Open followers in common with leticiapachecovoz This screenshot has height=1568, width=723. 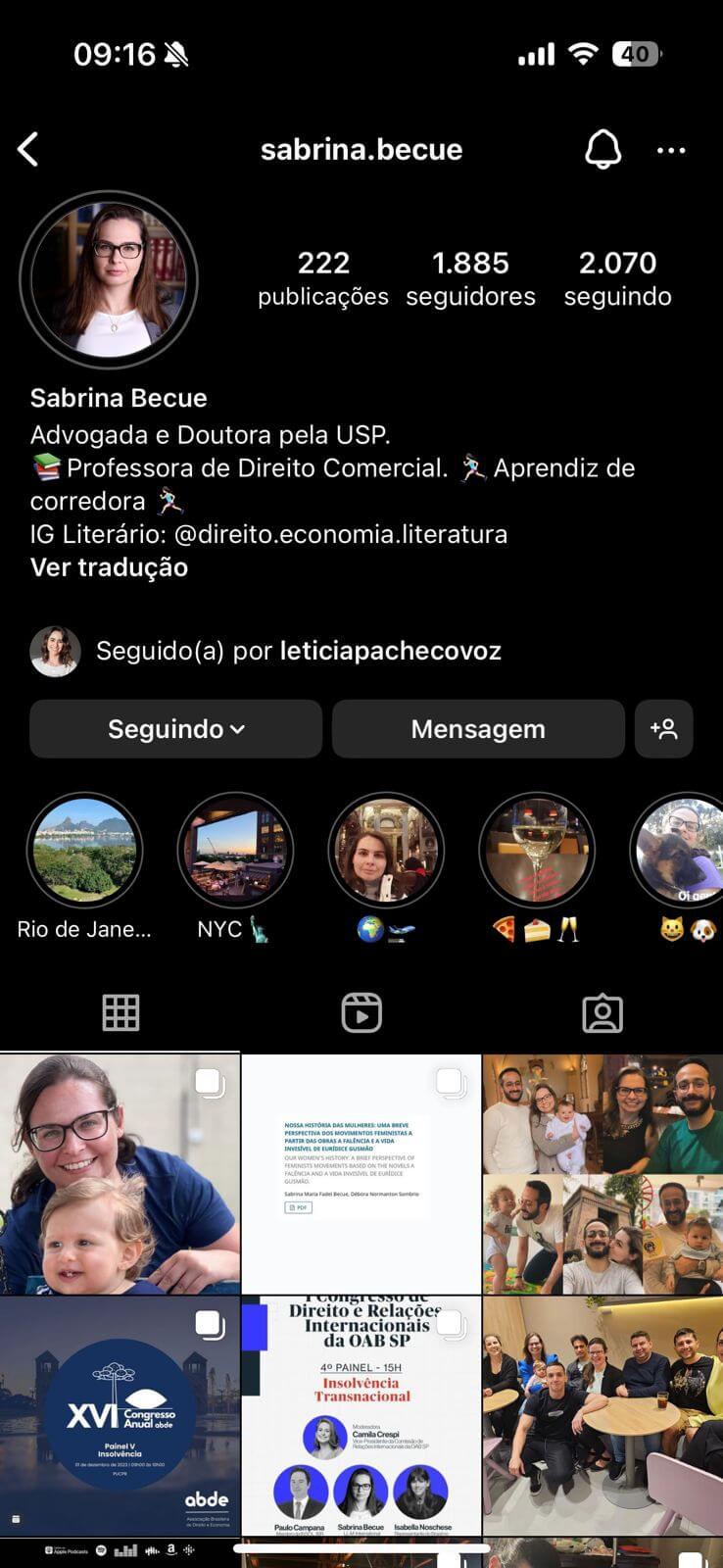click(298, 651)
